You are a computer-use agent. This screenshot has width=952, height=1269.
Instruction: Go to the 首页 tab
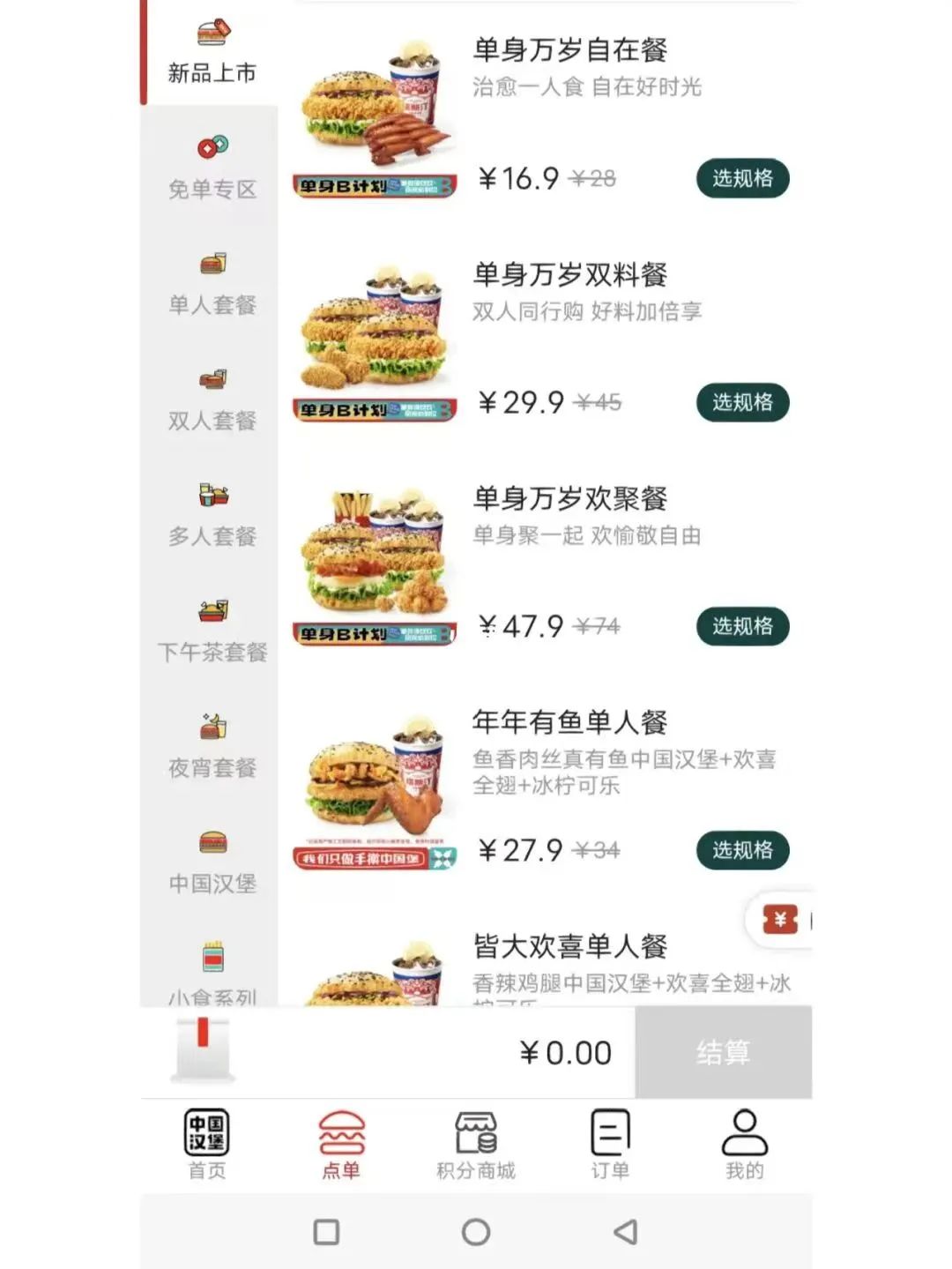pyautogui.click(x=207, y=1144)
